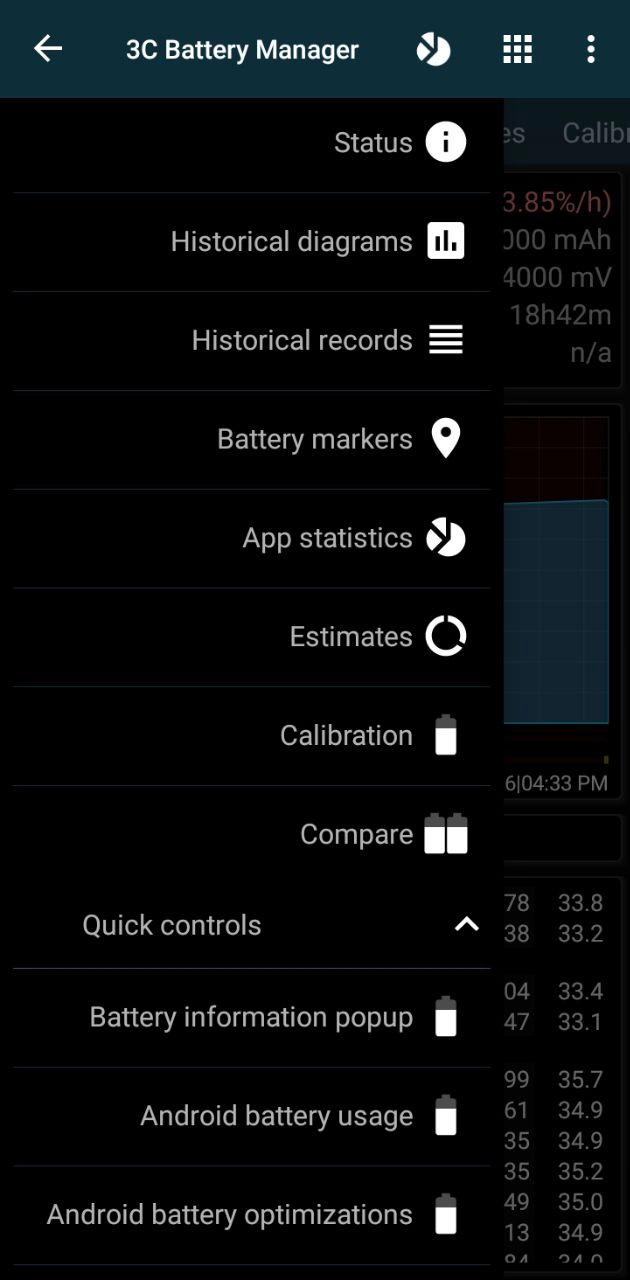
Task: Select Battery markers
Action: pyautogui.click(x=315, y=440)
